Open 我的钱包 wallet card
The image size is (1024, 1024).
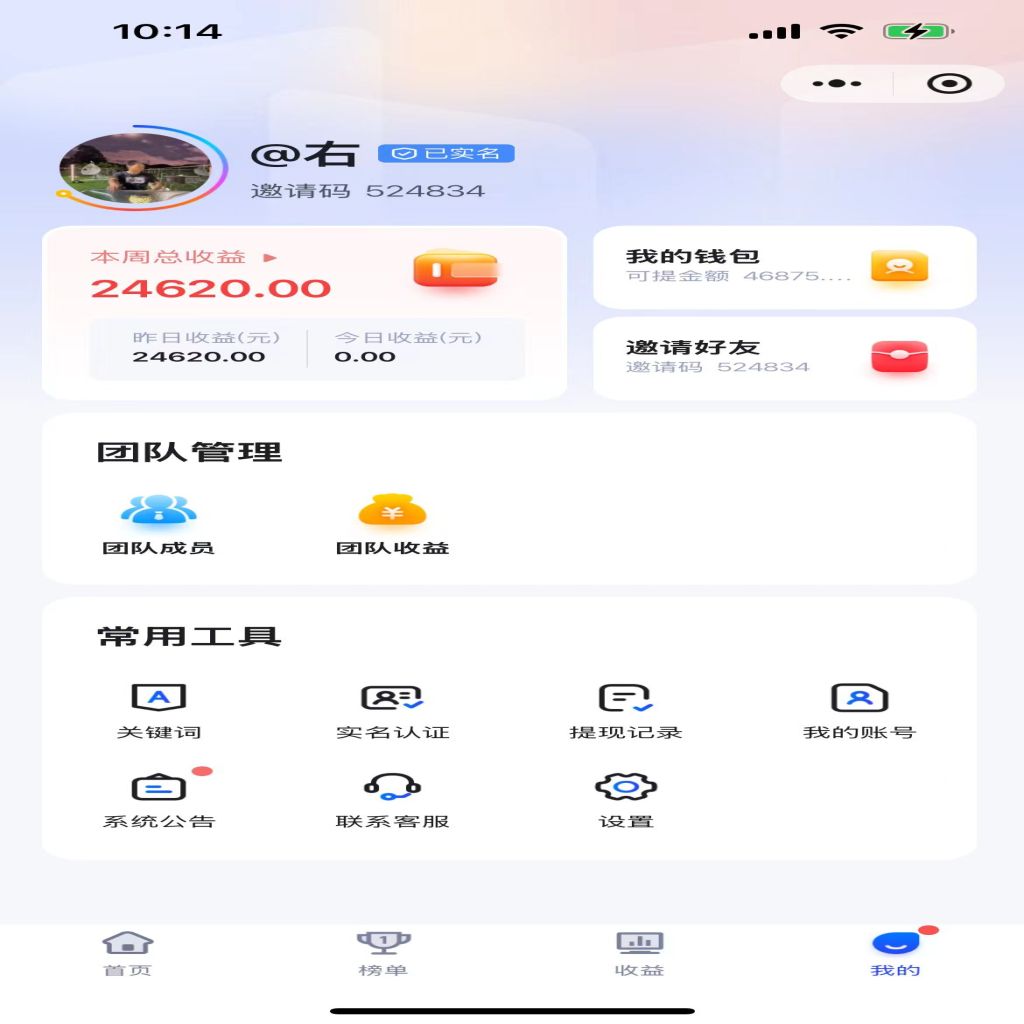[x=784, y=266]
